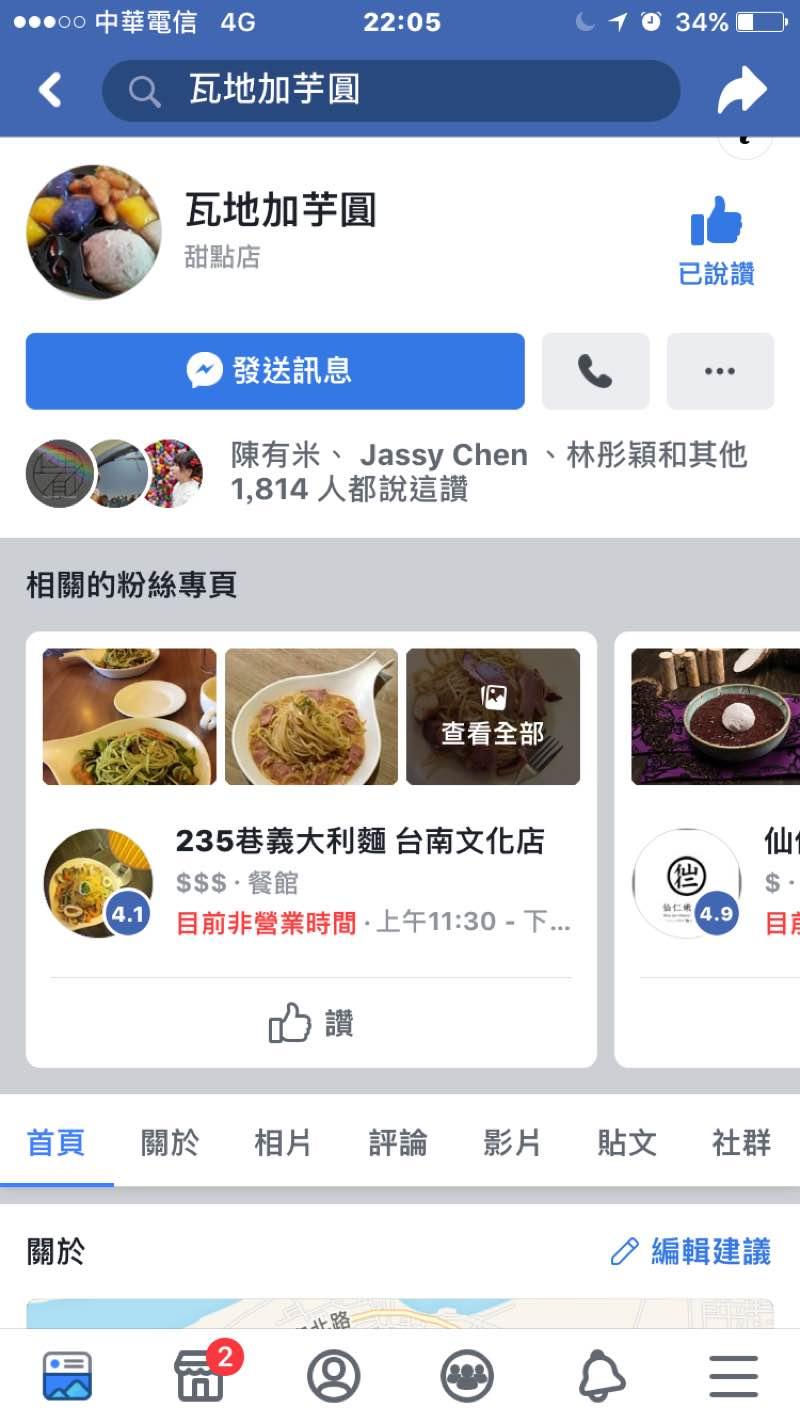Tap 編輯建議 to suggest edits
This screenshot has width=800, height=1423.
click(691, 1251)
